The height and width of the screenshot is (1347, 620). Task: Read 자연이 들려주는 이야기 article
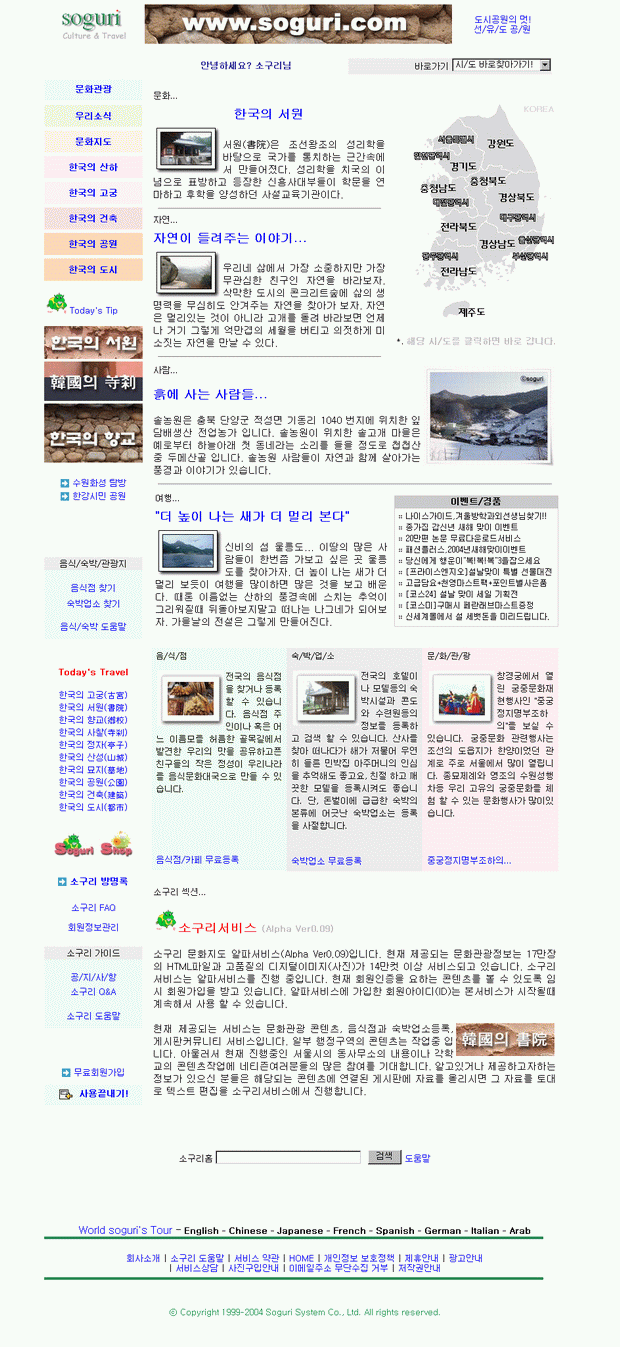[230, 239]
